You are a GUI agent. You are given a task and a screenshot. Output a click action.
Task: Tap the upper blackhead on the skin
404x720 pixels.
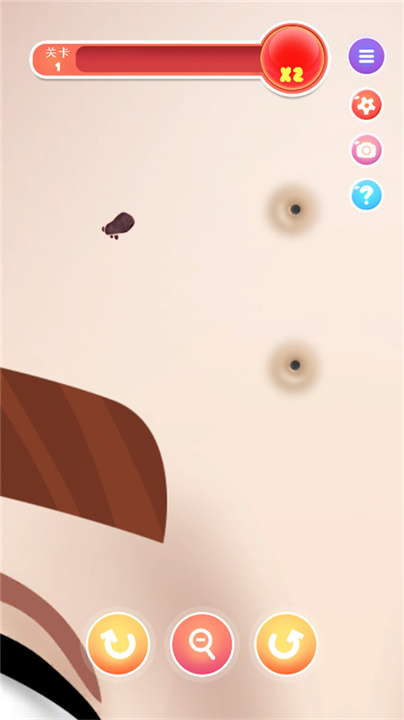pyautogui.click(x=295, y=209)
